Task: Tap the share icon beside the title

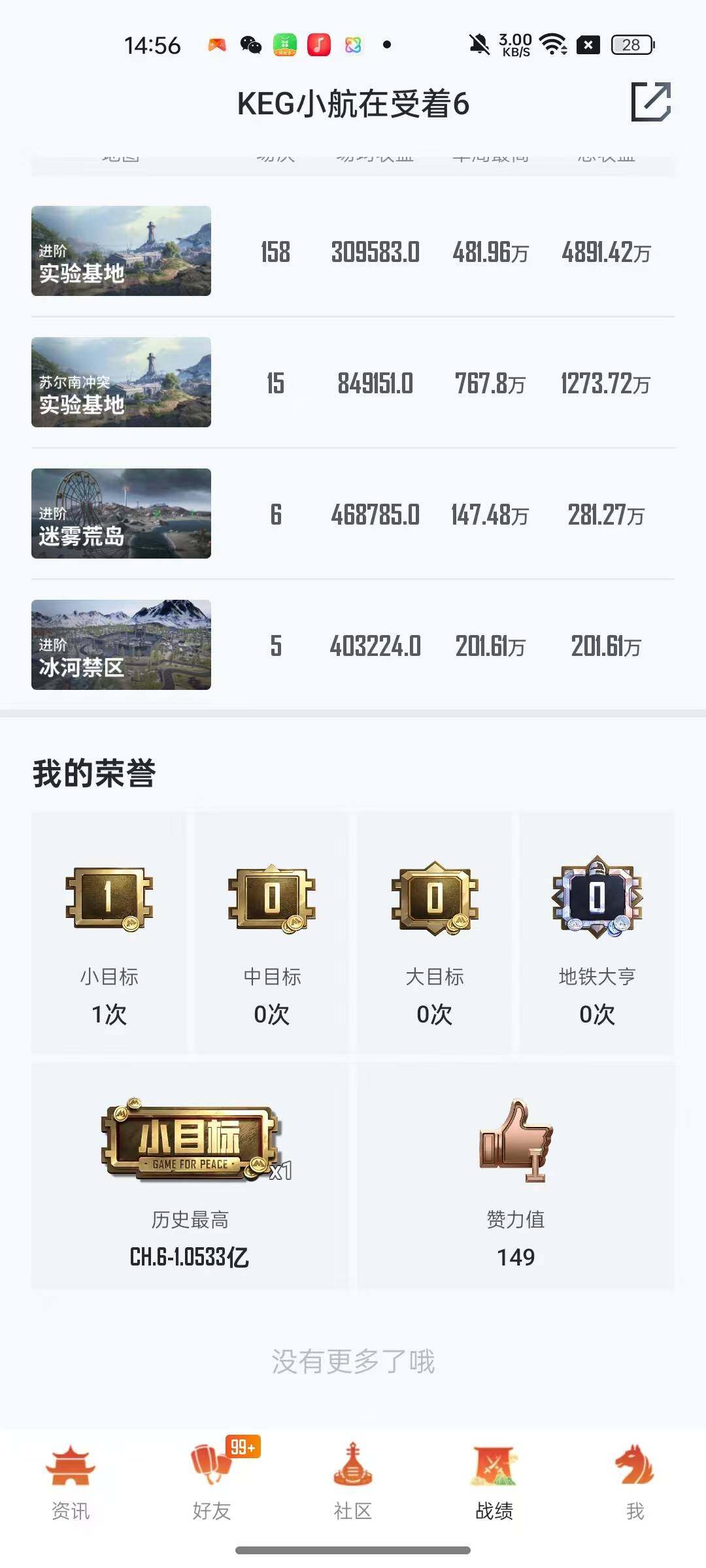Action: pos(650,101)
